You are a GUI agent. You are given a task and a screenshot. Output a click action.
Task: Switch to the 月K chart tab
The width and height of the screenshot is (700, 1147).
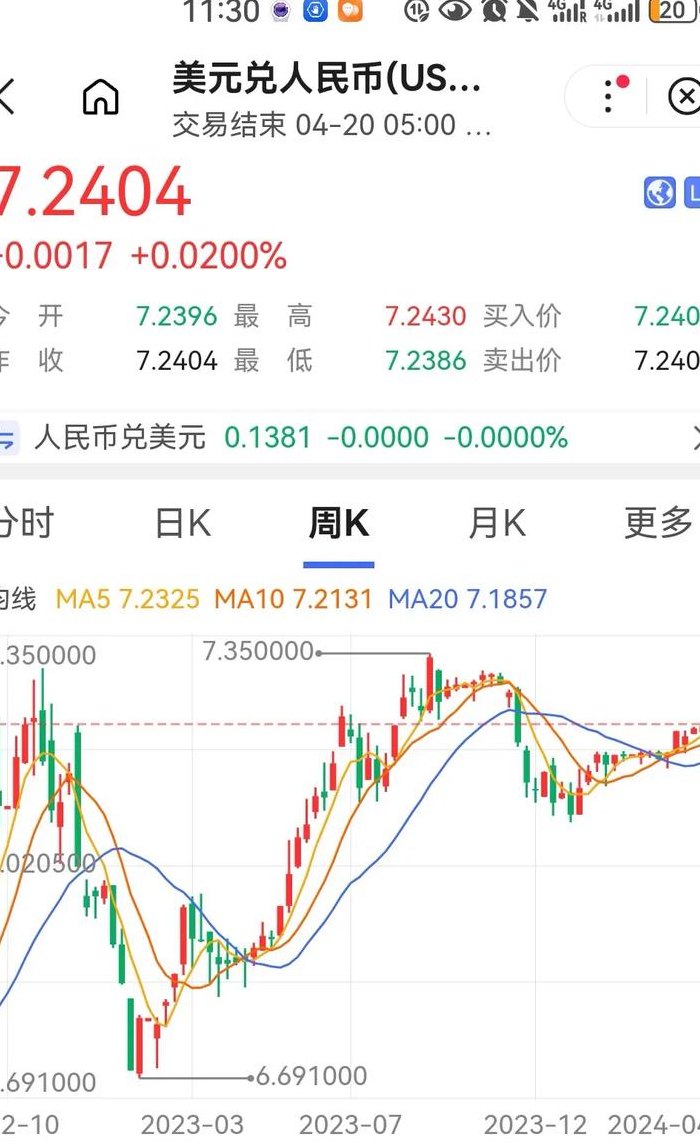pyautogui.click(x=497, y=524)
